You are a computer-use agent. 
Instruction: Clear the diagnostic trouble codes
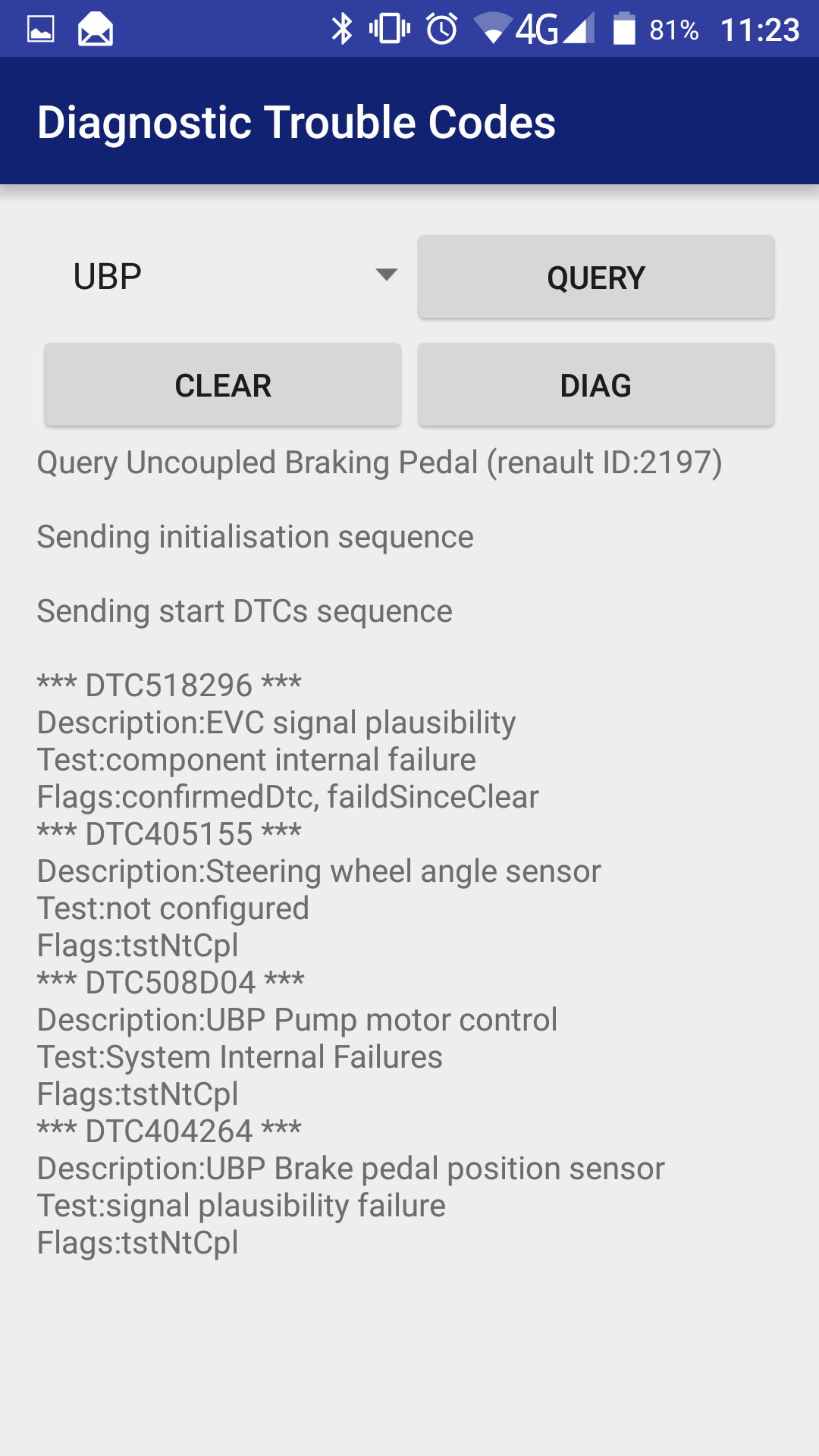pos(223,385)
